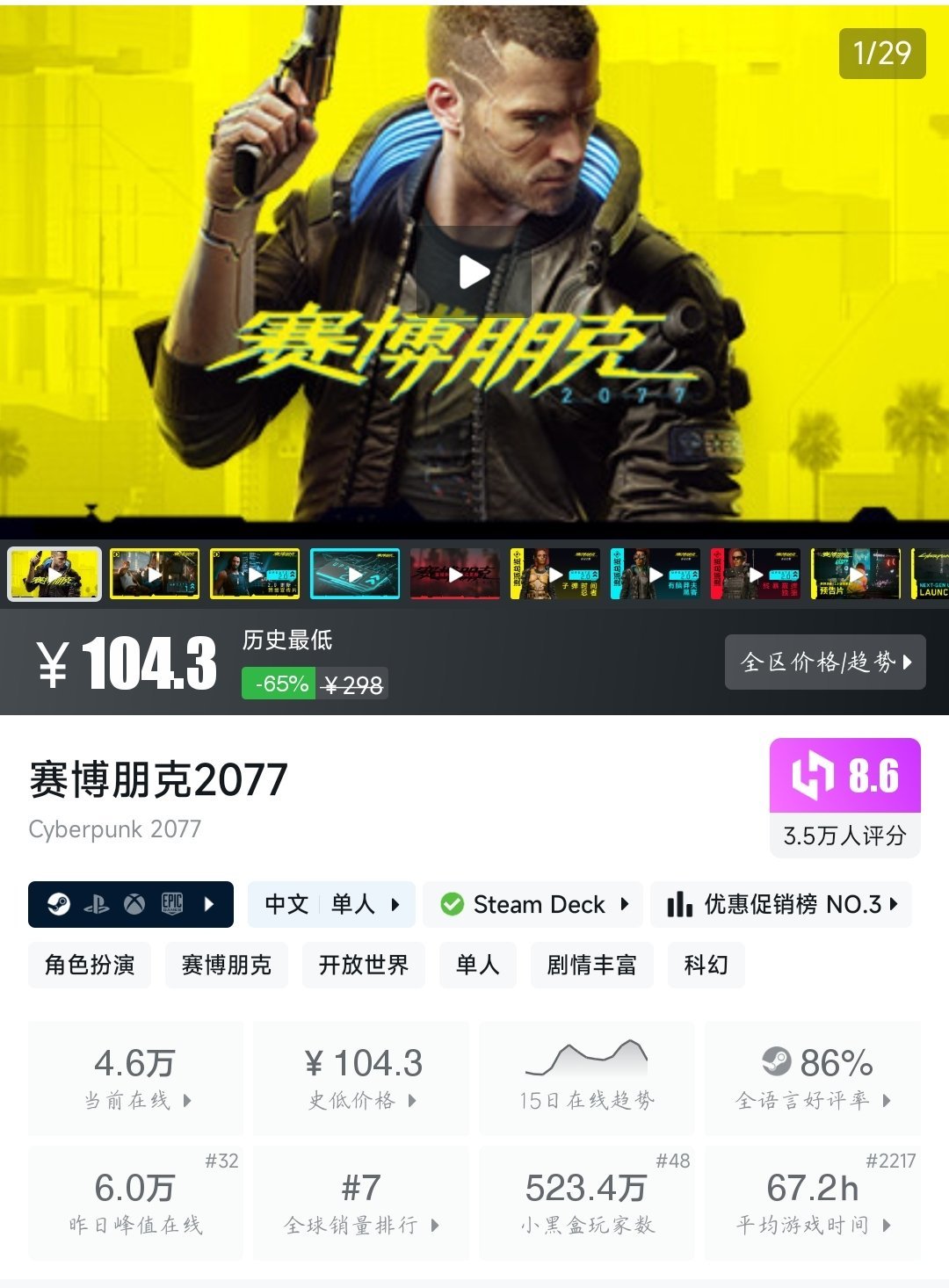Select the 角色扮演 tag
The width and height of the screenshot is (949, 1288).
[x=90, y=965]
